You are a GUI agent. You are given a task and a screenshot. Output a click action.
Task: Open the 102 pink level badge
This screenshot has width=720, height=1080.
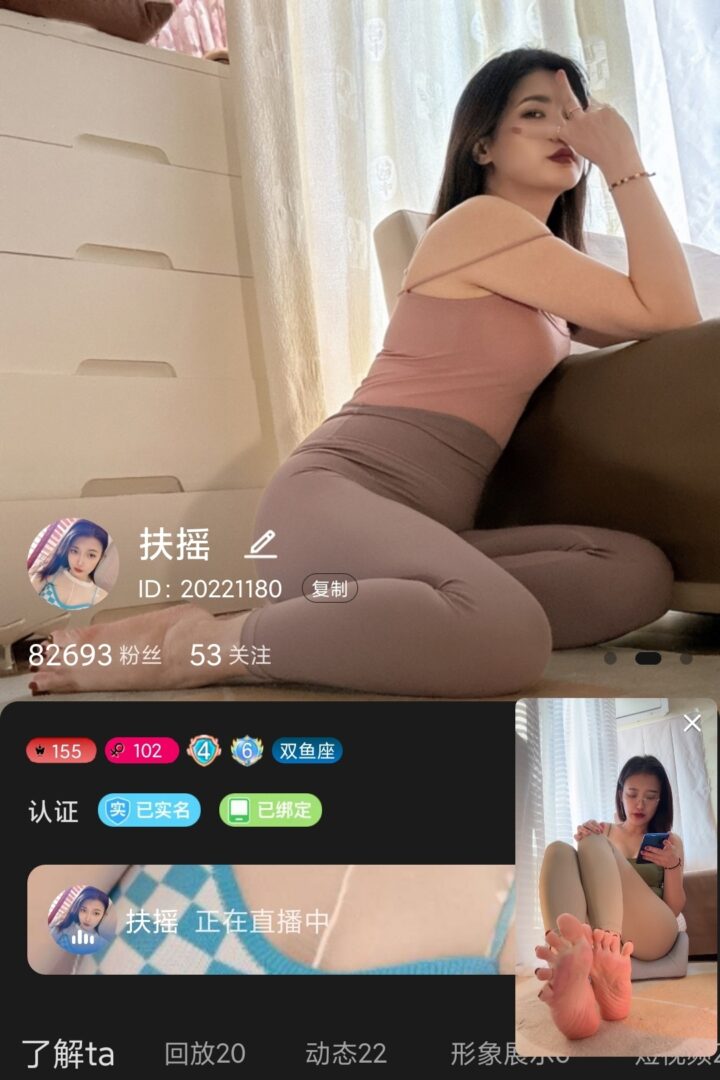pos(141,751)
